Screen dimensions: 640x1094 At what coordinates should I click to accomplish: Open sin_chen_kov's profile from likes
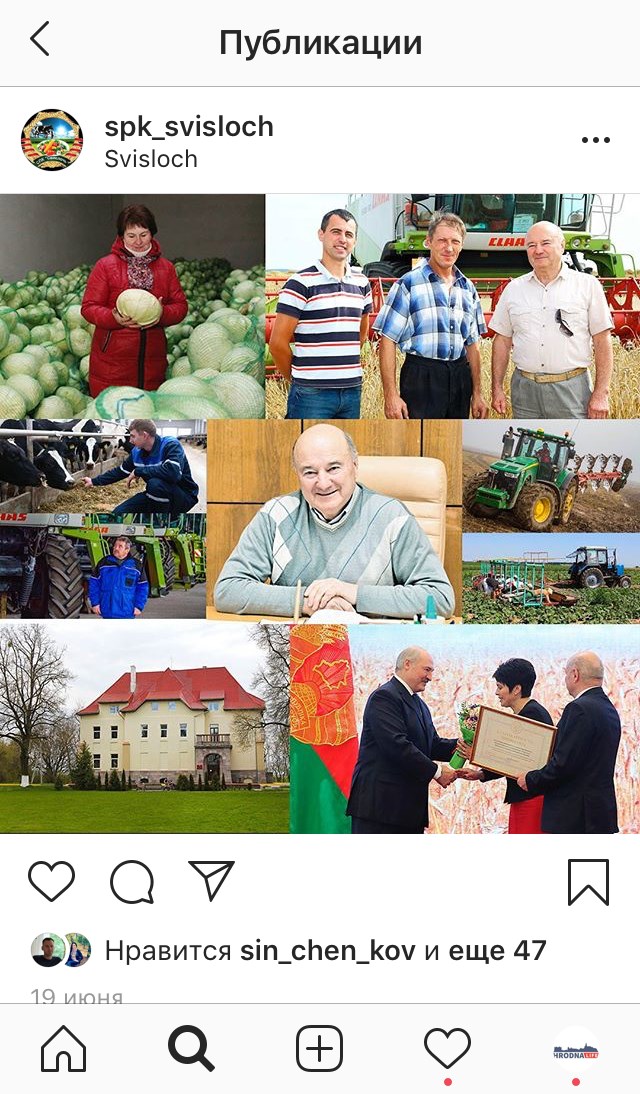(x=327, y=950)
